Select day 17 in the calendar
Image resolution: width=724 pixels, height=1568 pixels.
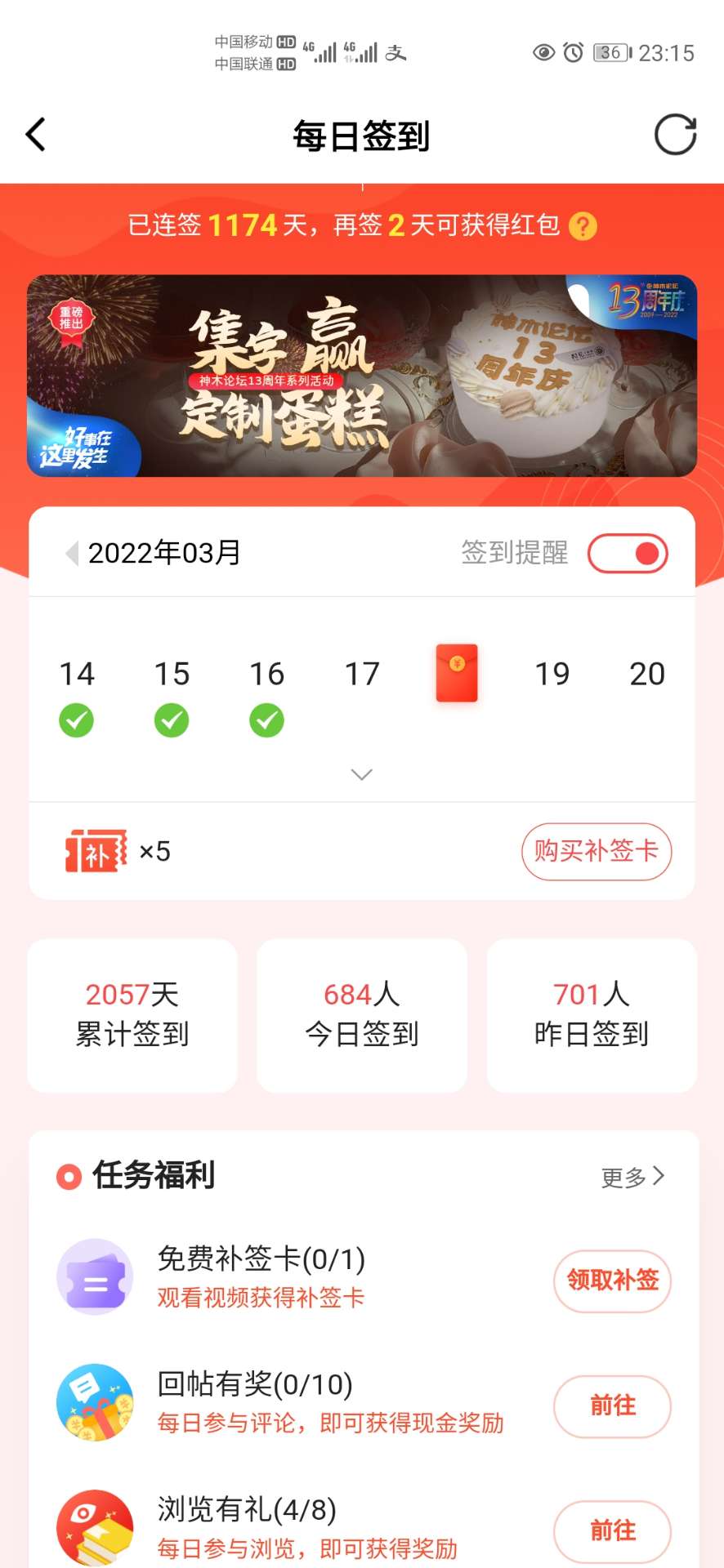tap(362, 675)
